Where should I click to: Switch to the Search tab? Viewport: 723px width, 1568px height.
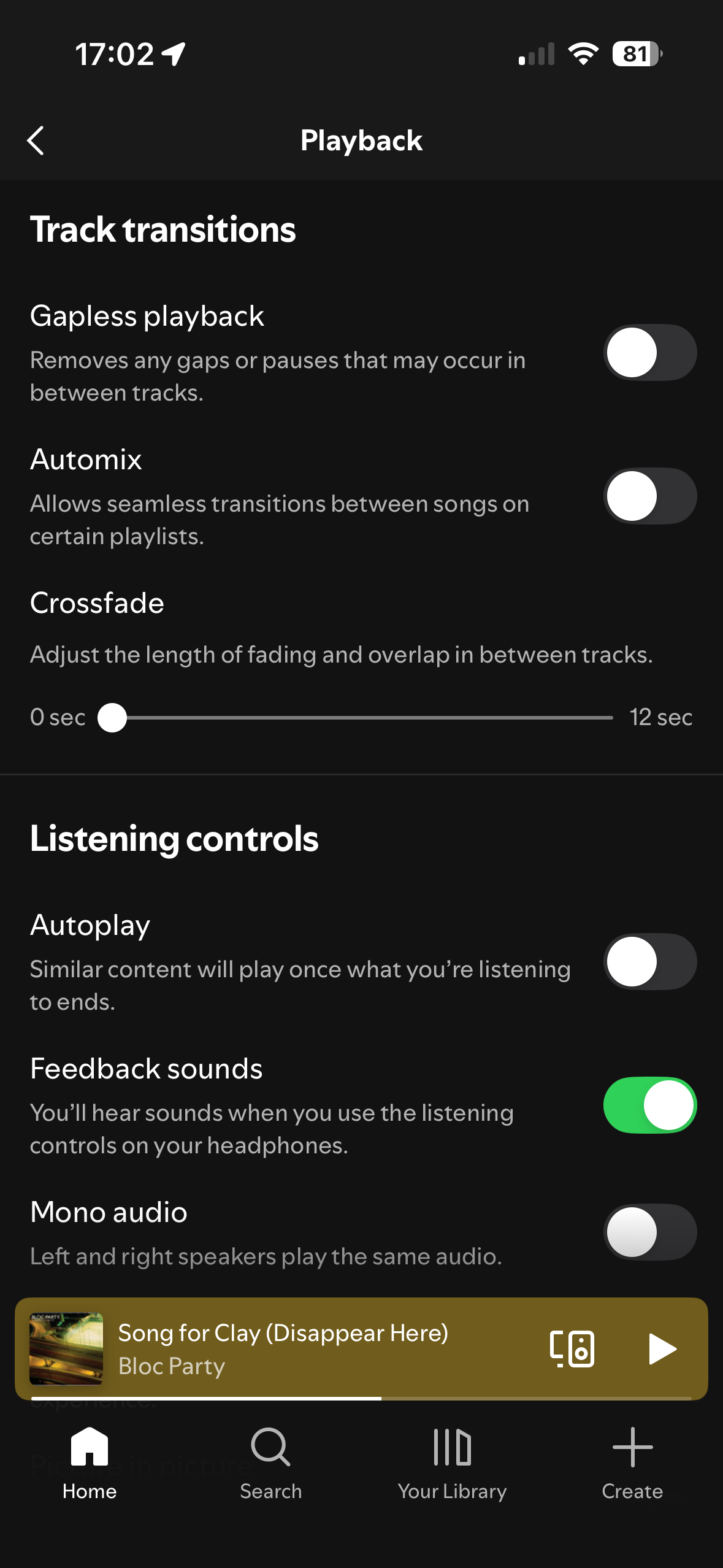click(270, 1463)
